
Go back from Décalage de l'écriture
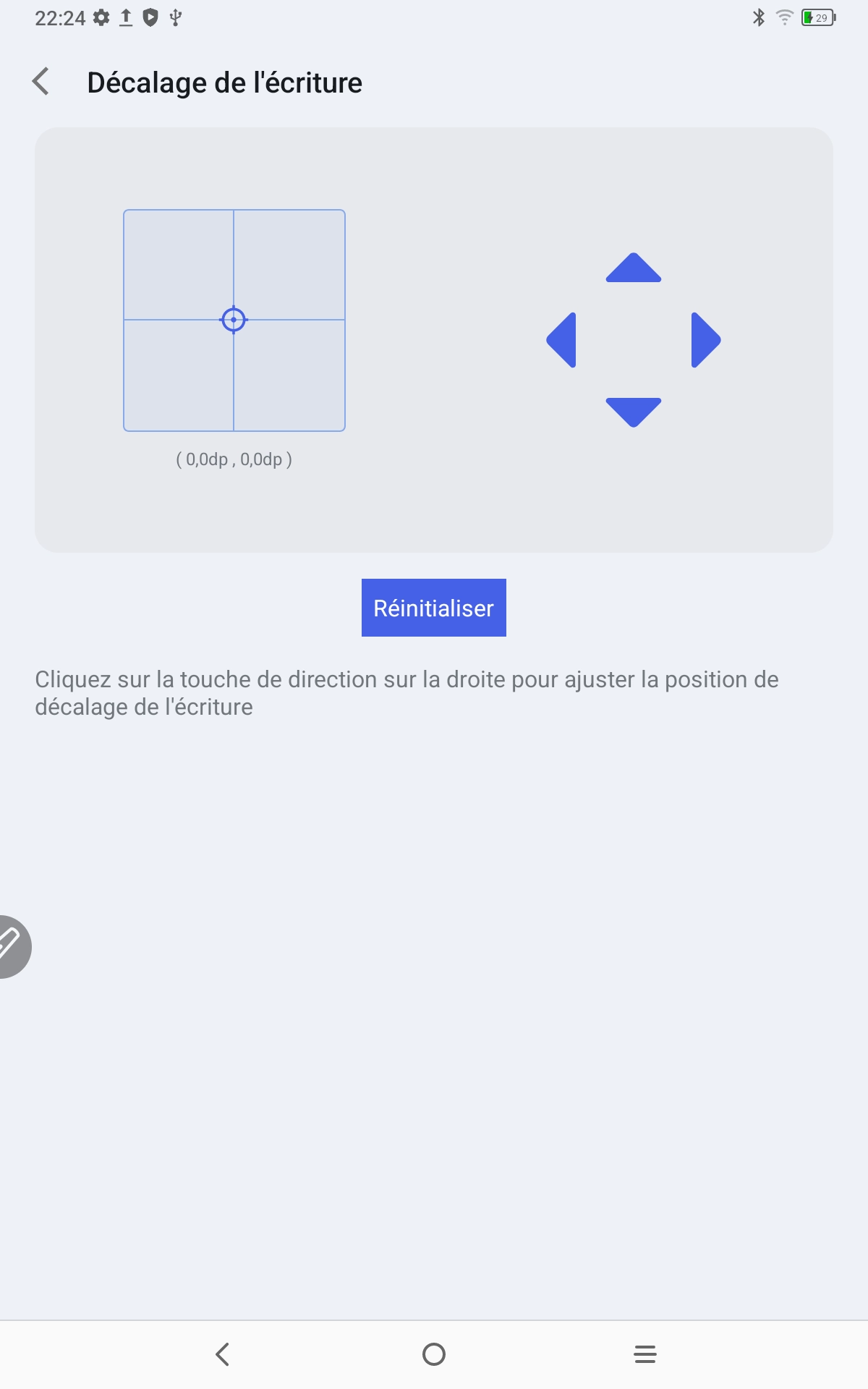pyautogui.click(x=42, y=82)
